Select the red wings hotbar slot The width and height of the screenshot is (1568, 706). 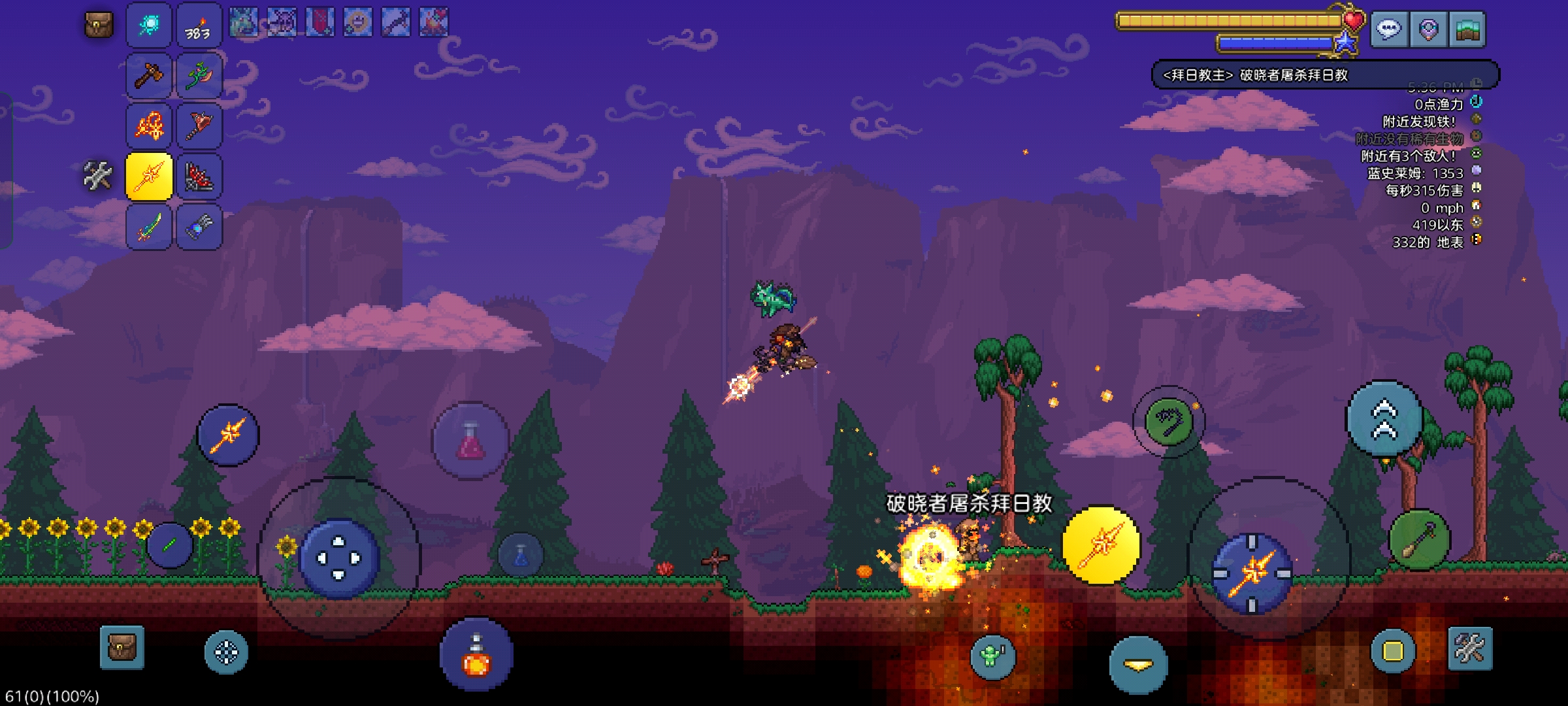(x=199, y=176)
